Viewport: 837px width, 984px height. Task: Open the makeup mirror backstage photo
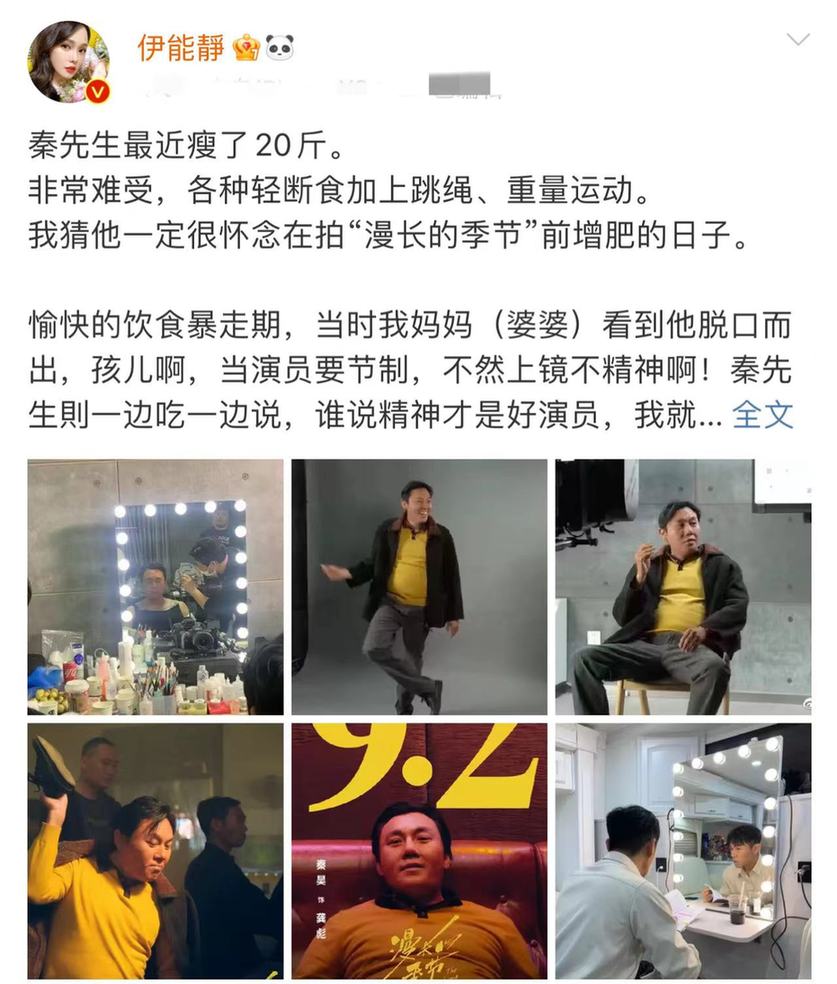point(155,587)
